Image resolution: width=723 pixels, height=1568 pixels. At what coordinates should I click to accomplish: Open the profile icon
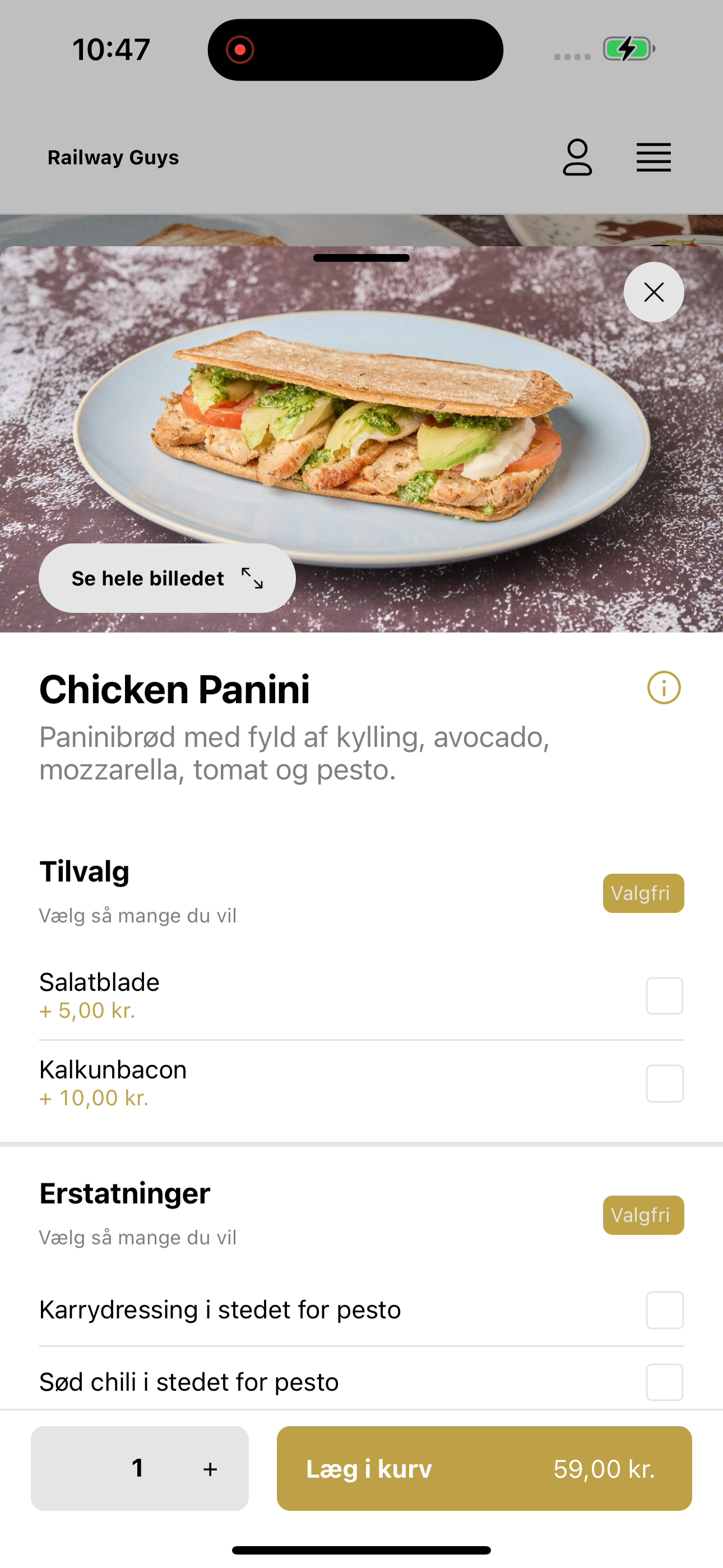pos(577,157)
